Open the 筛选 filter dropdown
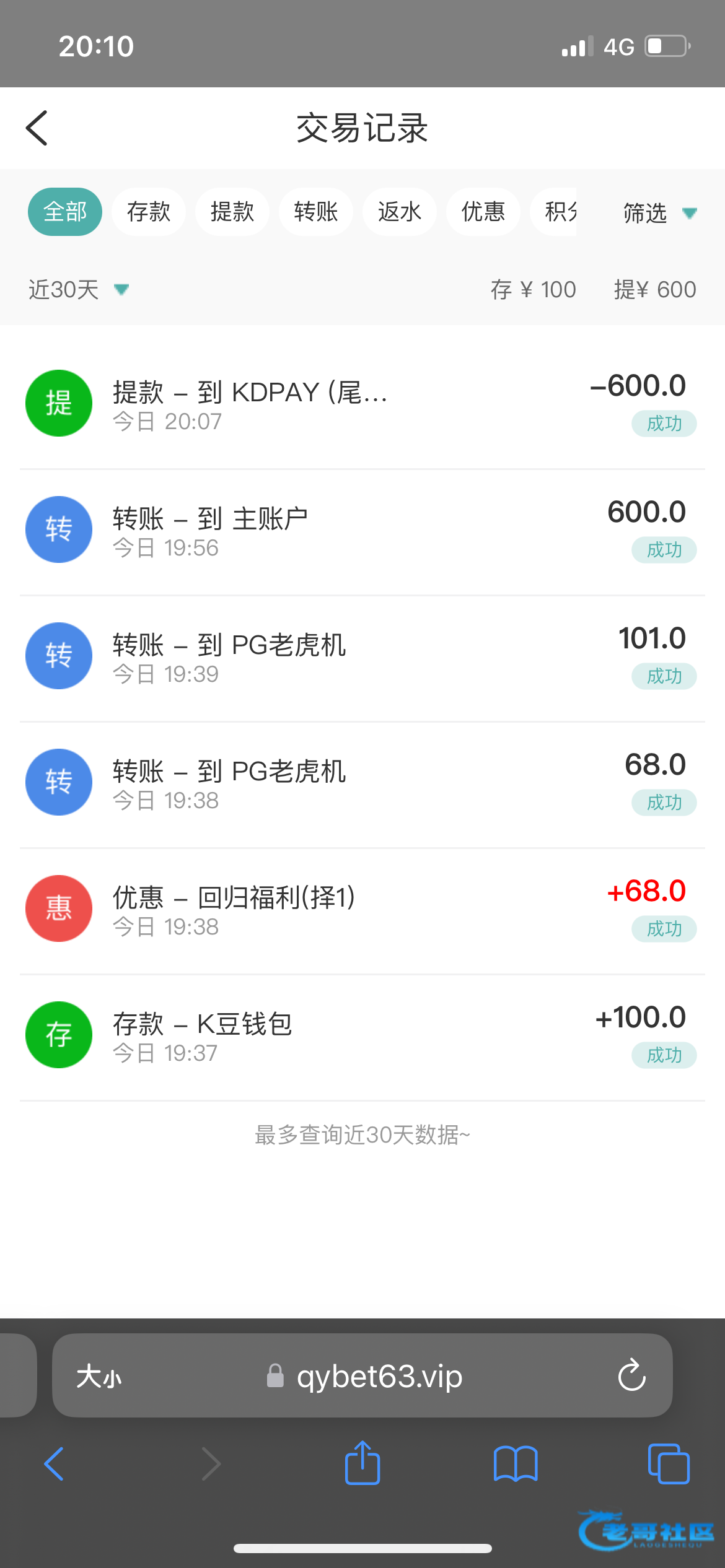 click(659, 213)
